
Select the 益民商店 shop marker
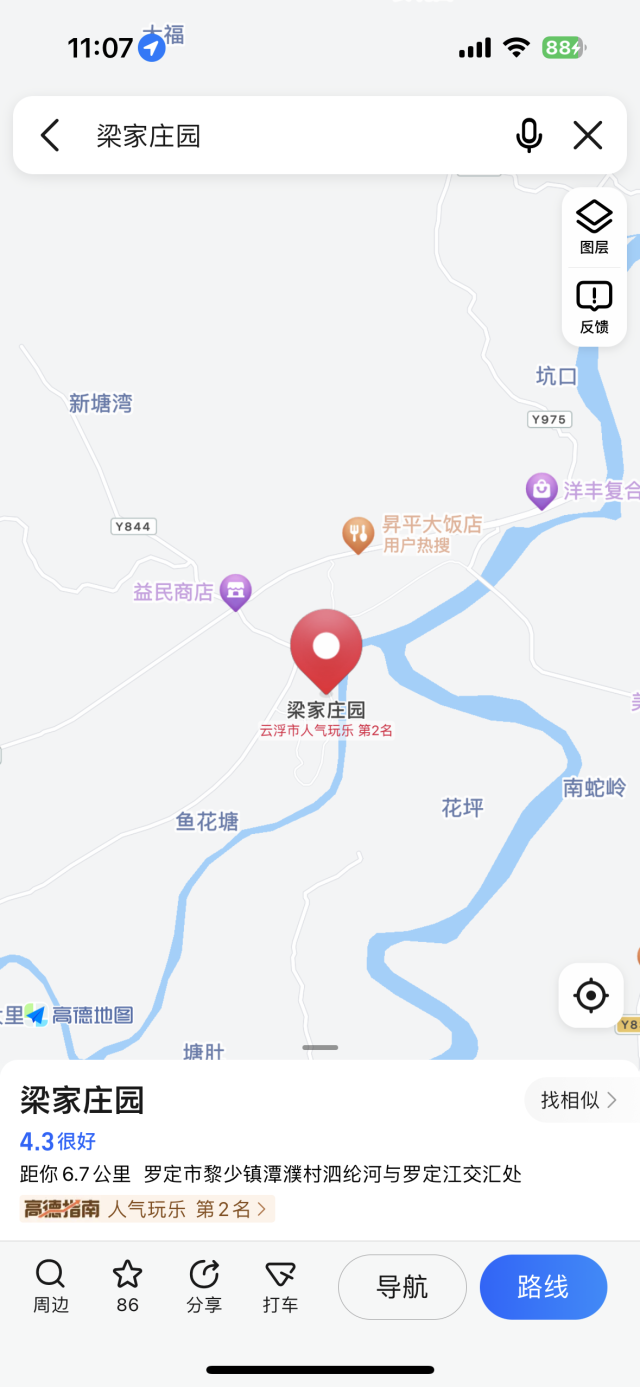tap(236, 591)
